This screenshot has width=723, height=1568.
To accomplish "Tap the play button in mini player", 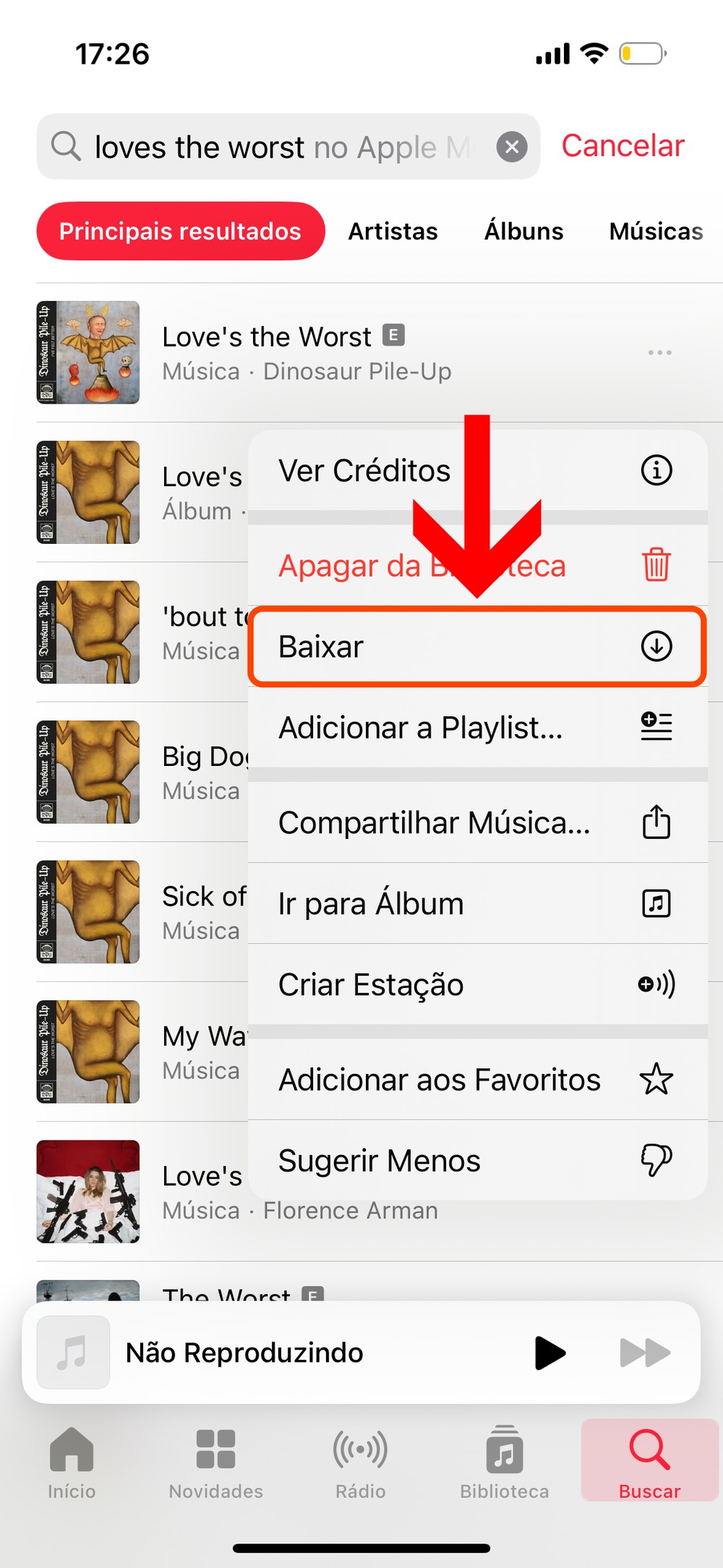I will click(549, 1352).
